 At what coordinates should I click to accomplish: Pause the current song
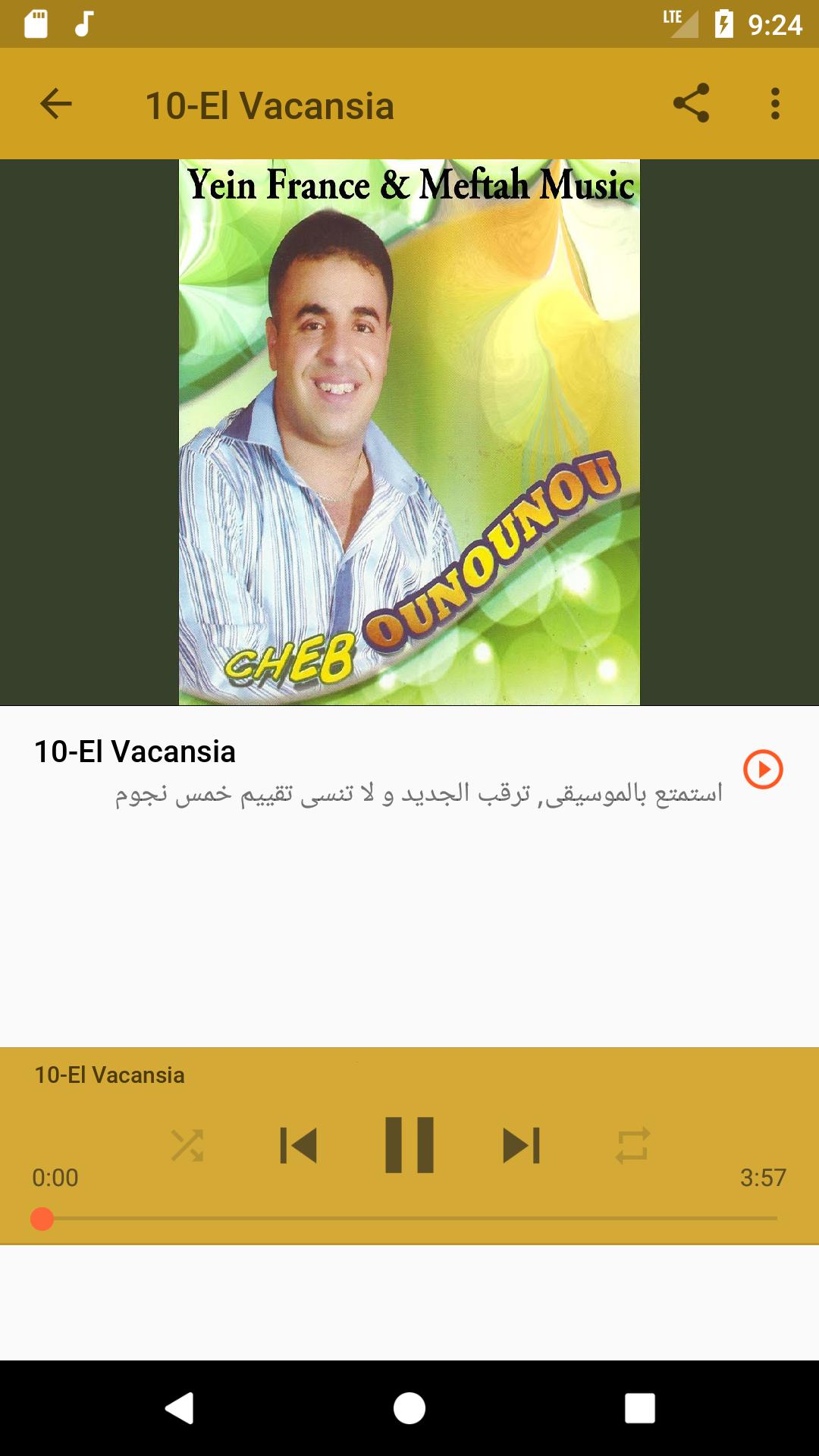coord(409,1145)
